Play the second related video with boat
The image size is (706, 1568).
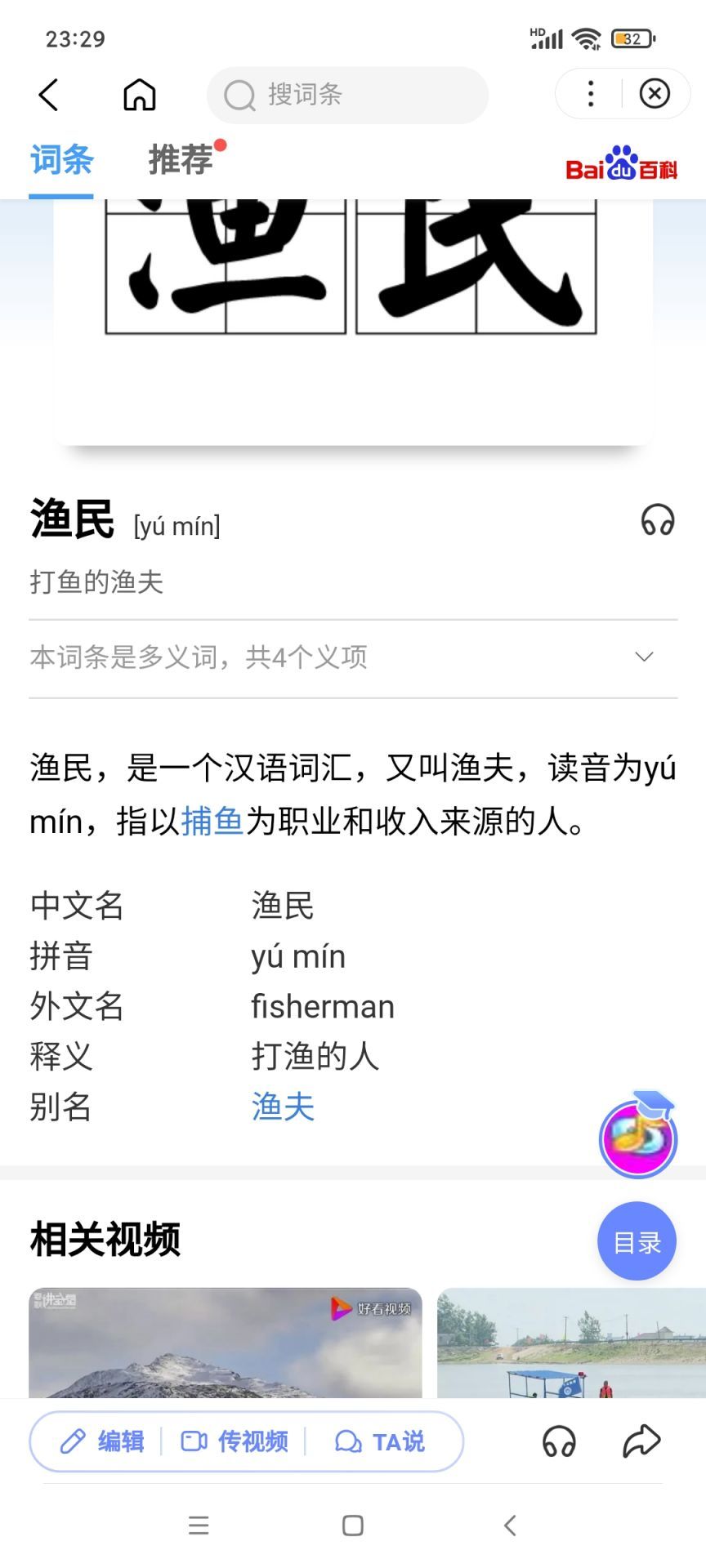click(x=571, y=1343)
